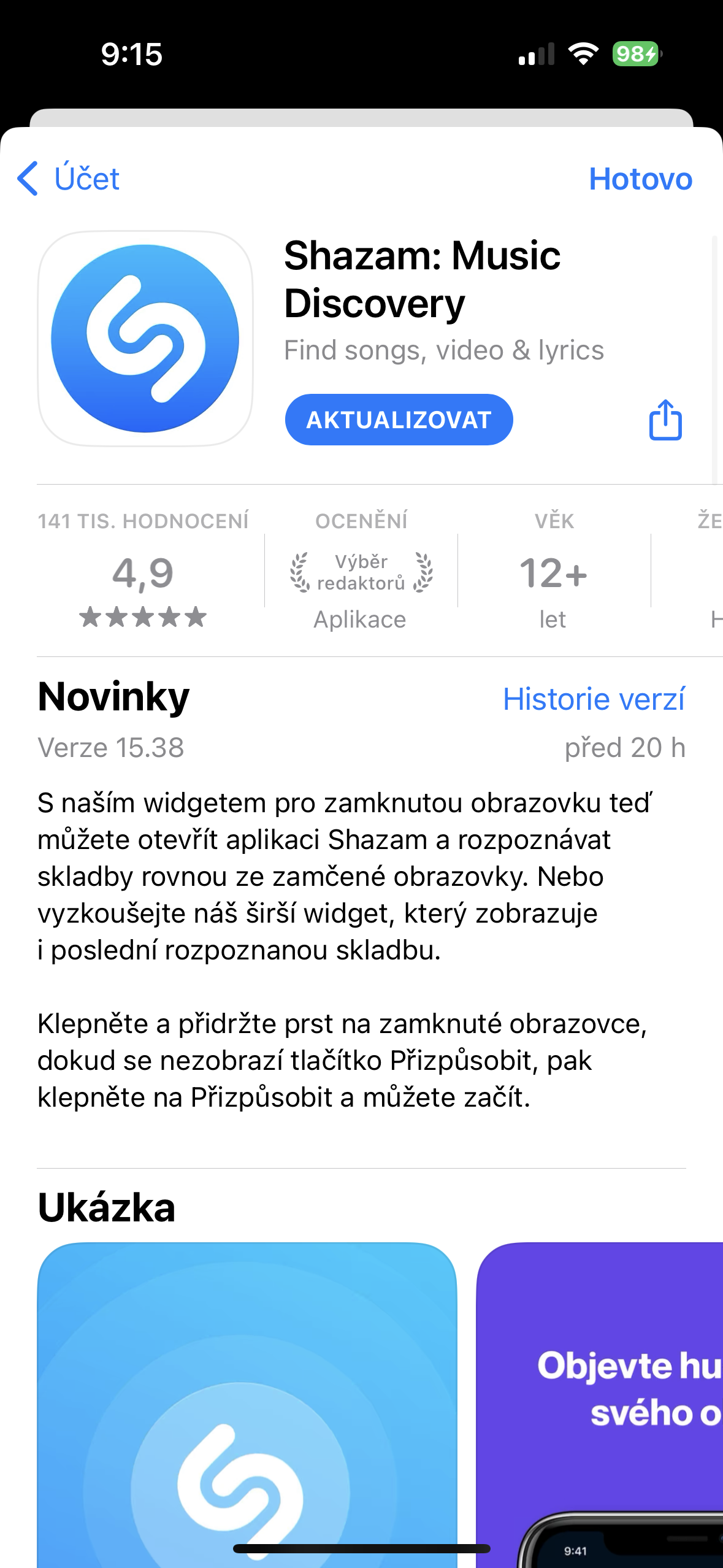The width and height of the screenshot is (723, 1568).
Task: Tap the 4,9 rating score
Action: (x=142, y=574)
